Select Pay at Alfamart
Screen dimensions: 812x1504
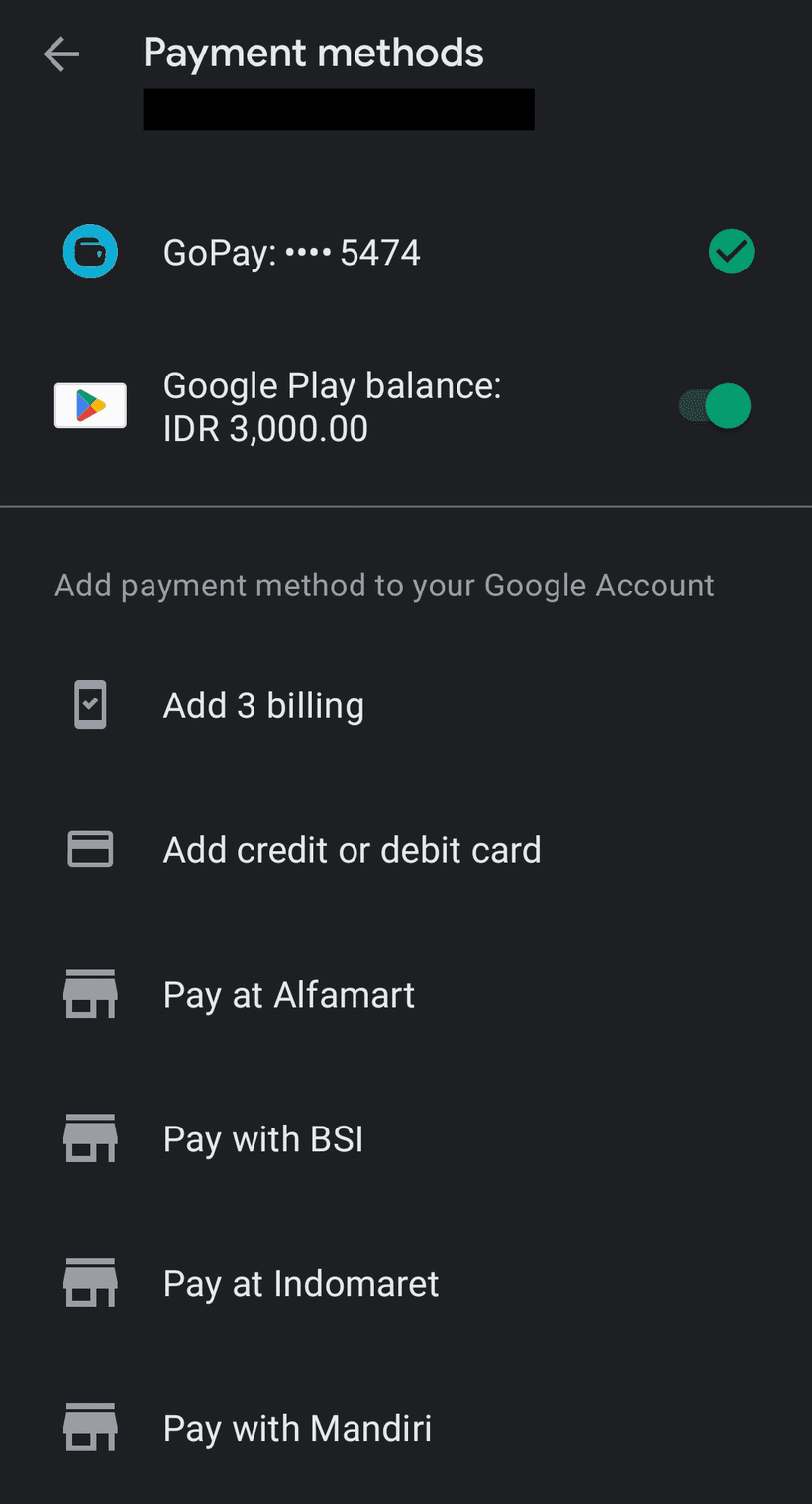click(x=406, y=995)
